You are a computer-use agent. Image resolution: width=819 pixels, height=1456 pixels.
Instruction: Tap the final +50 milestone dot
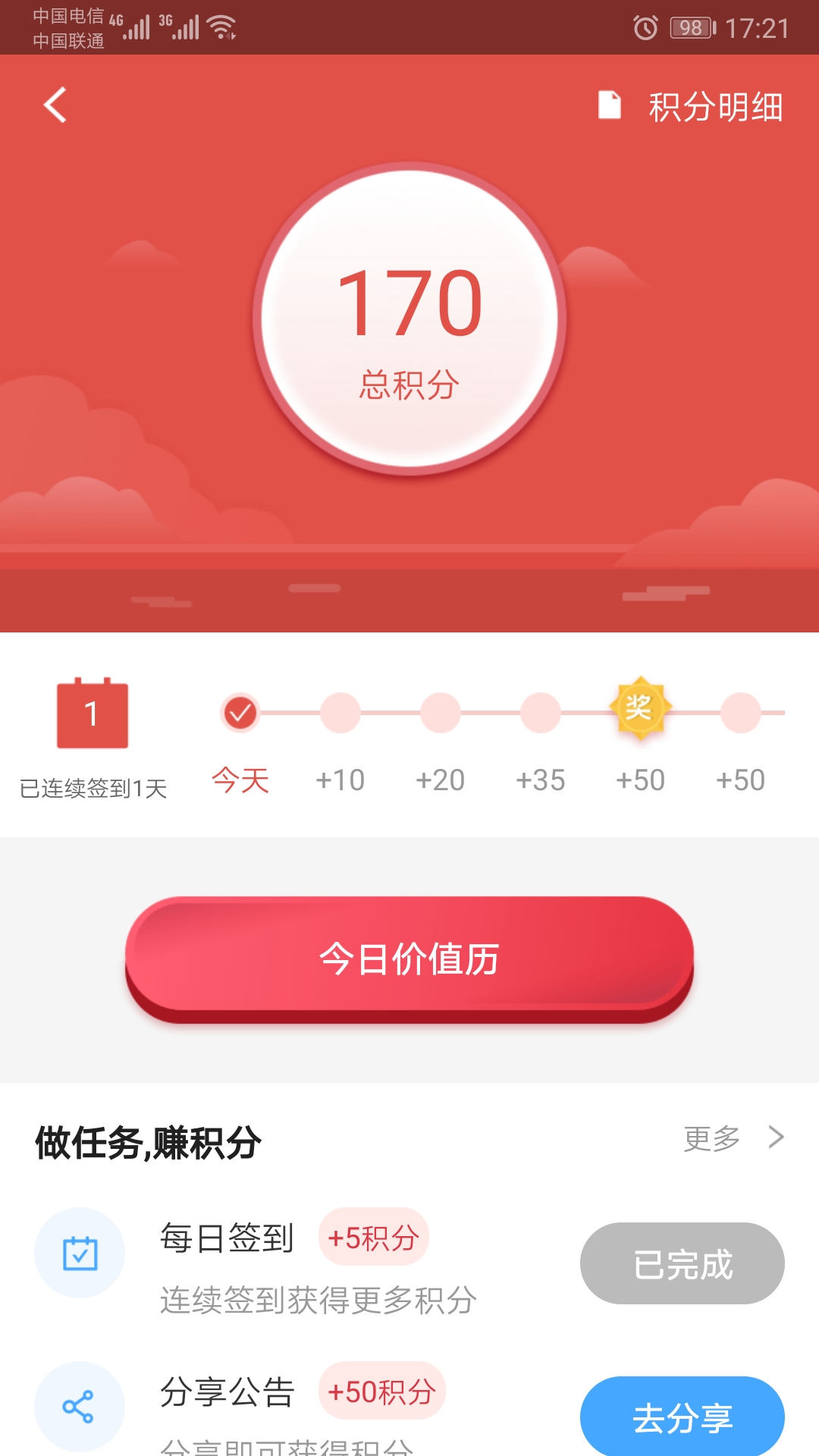(742, 711)
